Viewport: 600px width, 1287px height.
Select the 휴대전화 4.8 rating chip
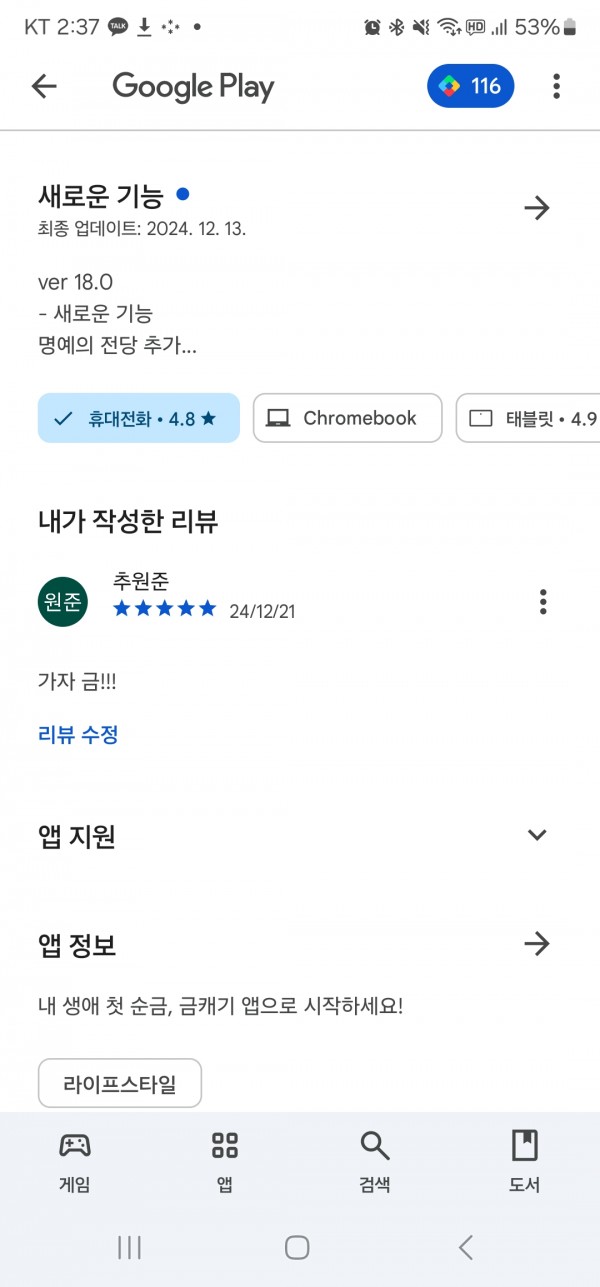(x=139, y=418)
